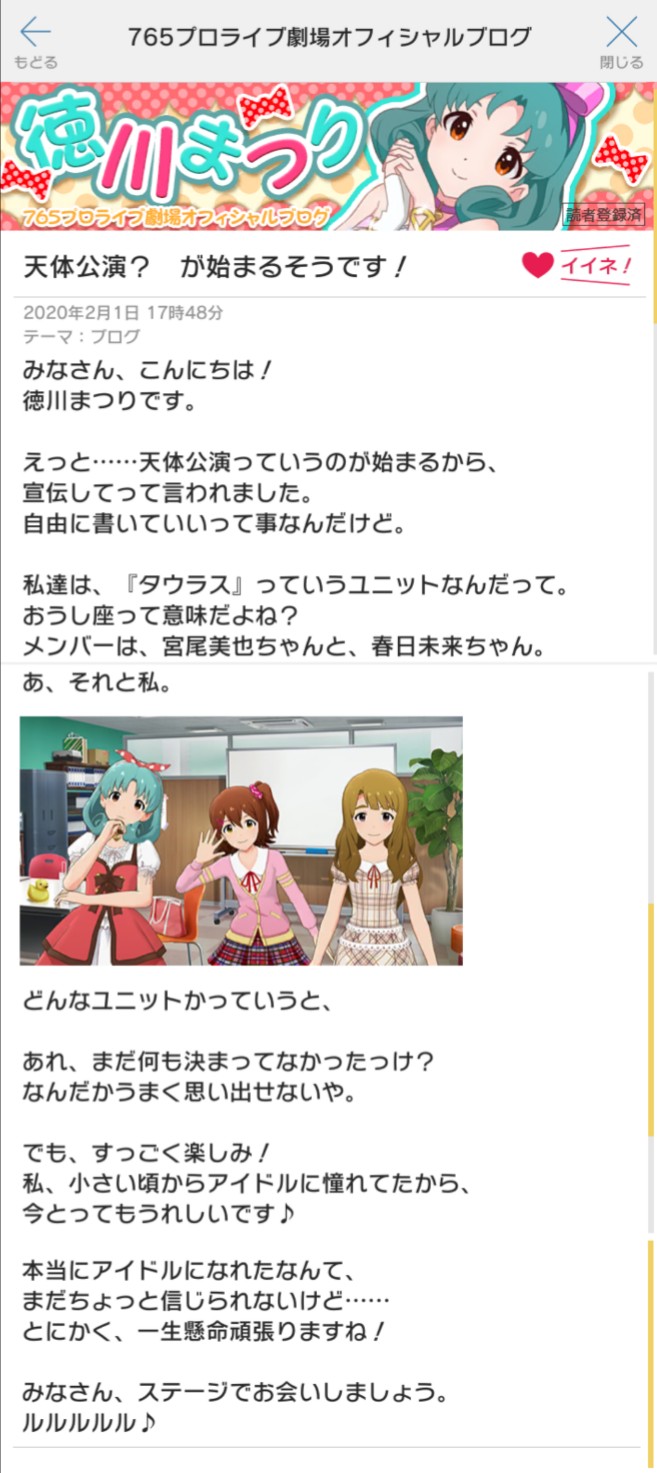657x1473 pixels.
Task: Like this post with the イイネ! button
Action: (x=578, y=265)
